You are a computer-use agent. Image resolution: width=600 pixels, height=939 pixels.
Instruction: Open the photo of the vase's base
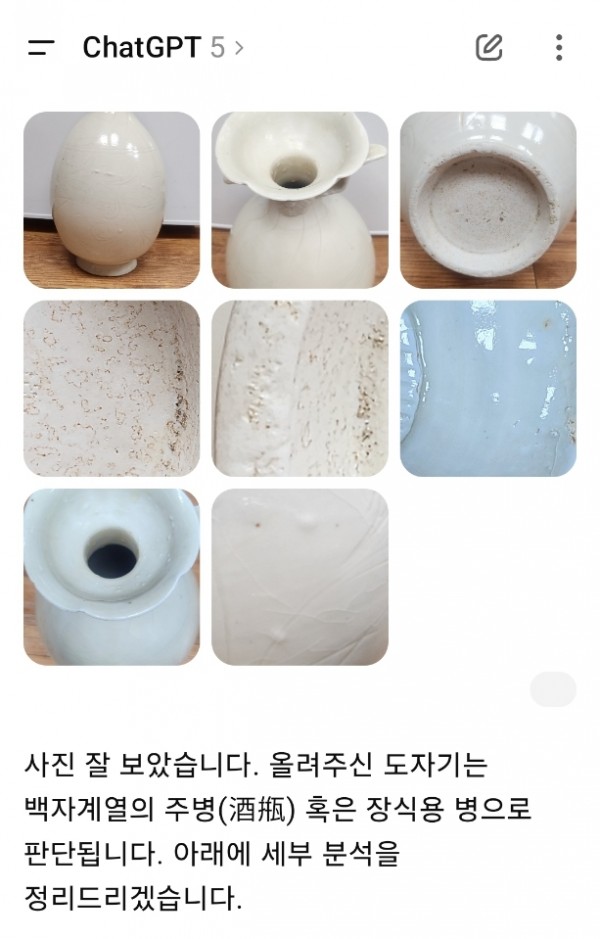pos(488,200)
